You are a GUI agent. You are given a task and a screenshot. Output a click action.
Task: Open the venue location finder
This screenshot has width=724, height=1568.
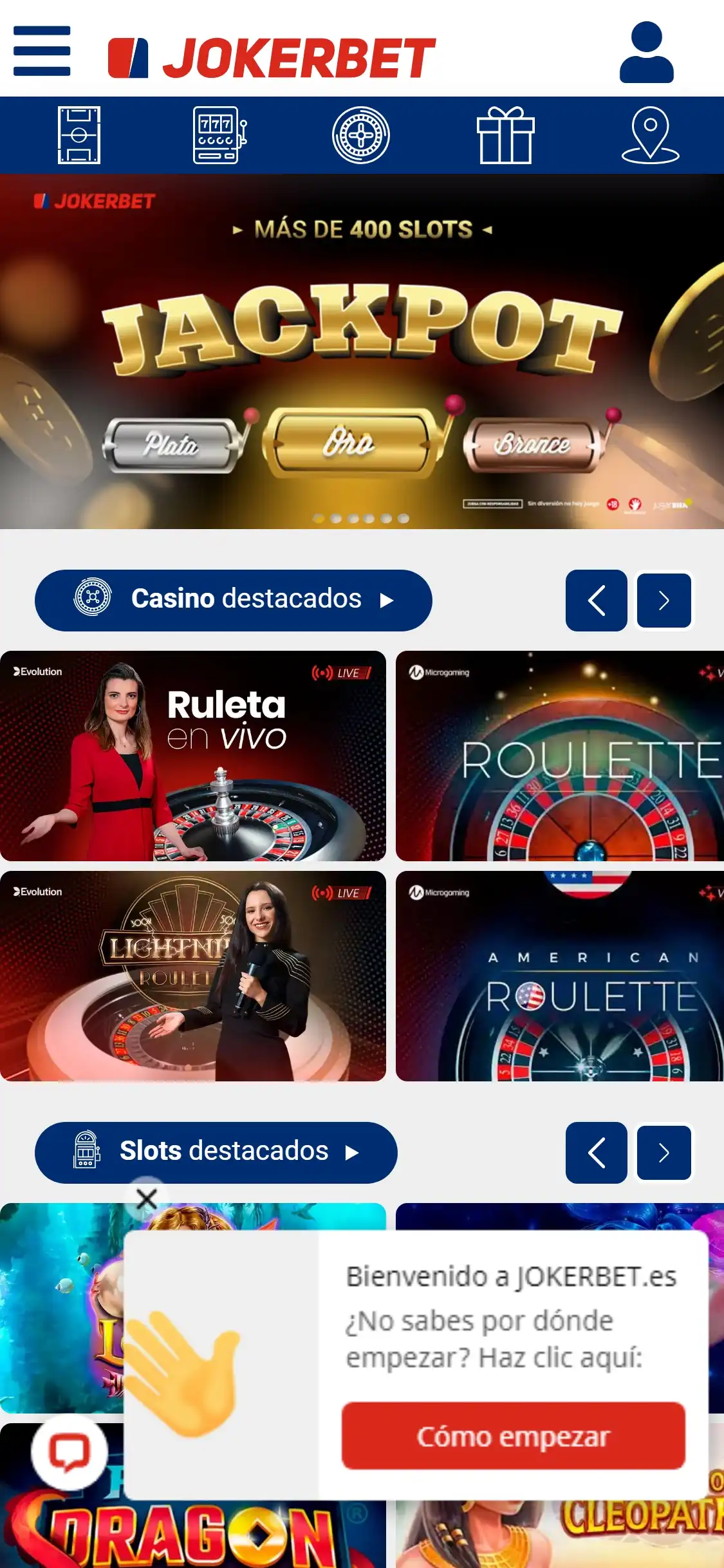point(650,135)
